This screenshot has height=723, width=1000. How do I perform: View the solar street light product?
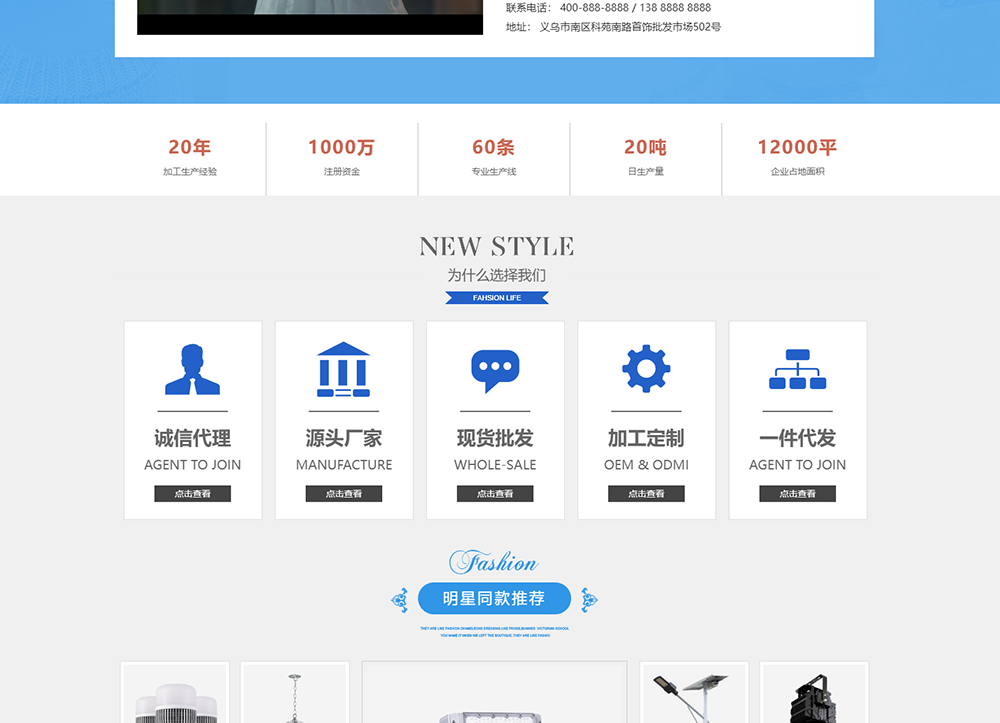coord(693,696)
